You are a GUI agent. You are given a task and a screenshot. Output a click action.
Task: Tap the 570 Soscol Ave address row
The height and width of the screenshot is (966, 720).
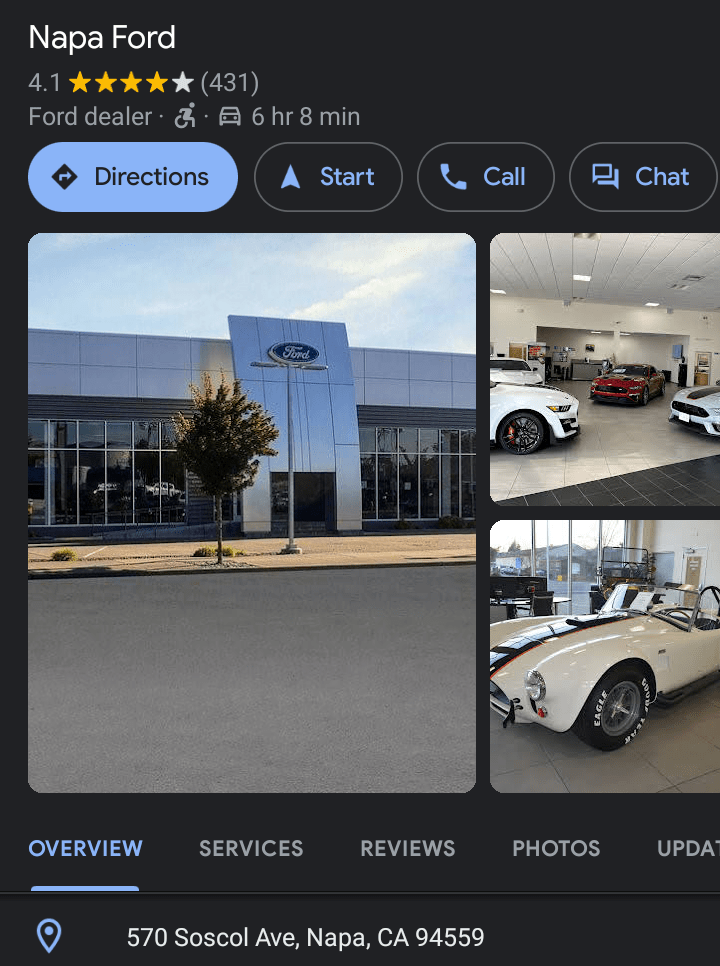pos(305,937)
